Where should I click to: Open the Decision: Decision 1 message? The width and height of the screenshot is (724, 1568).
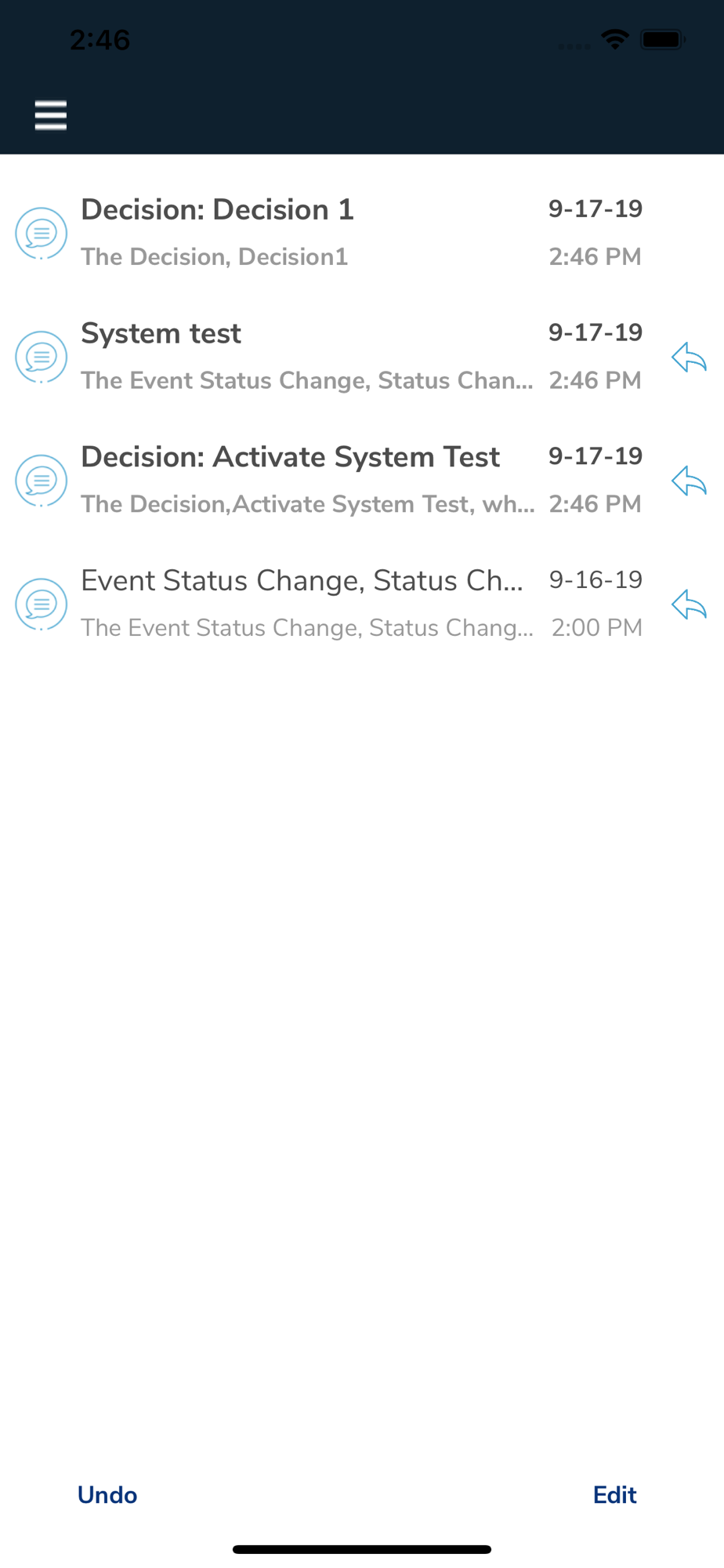[362, 233]
